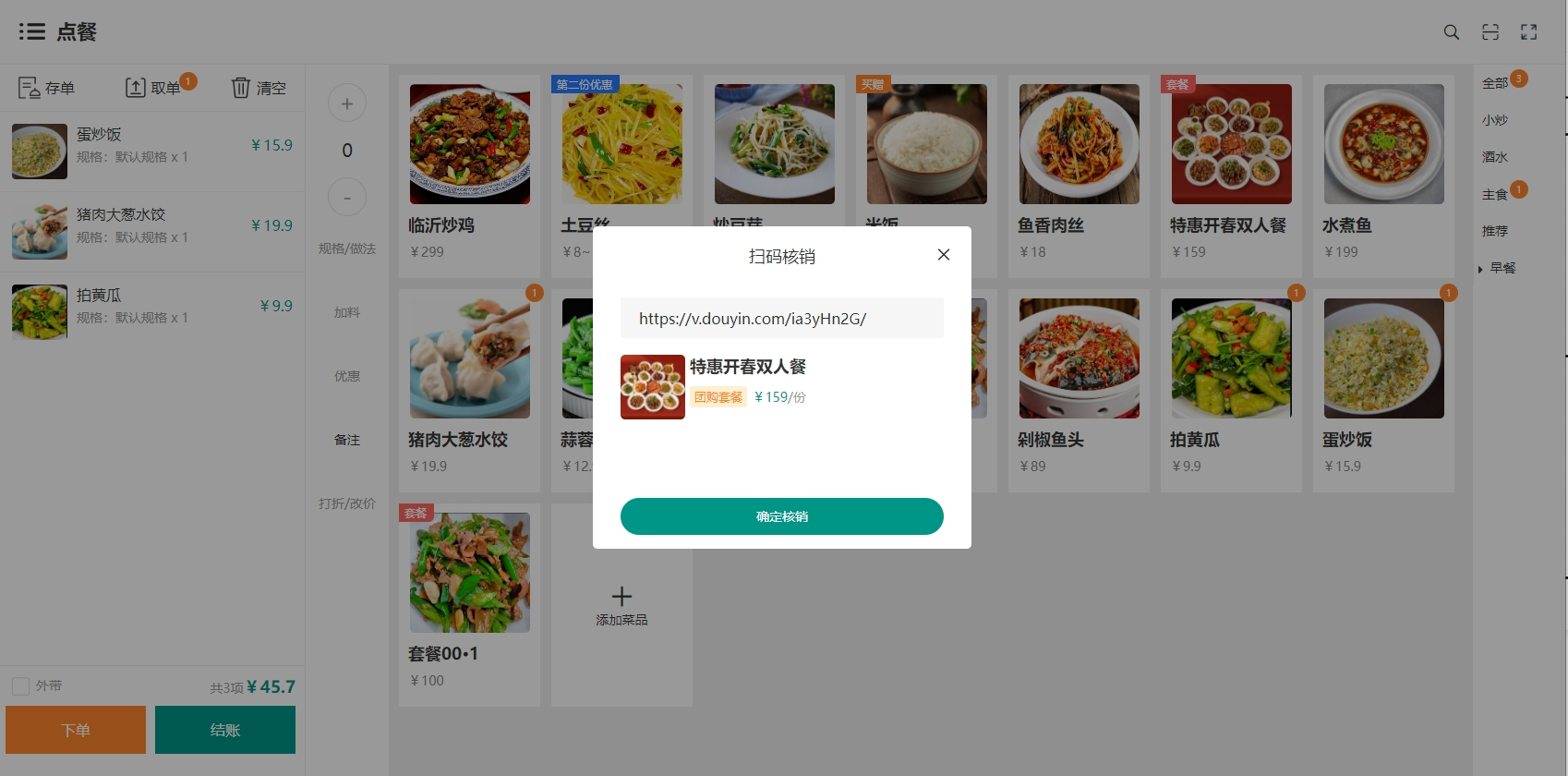This screenshot has width=1568, height=776.
Task: Tap 添加菜品 to add dish
Action: click(621, 605)
